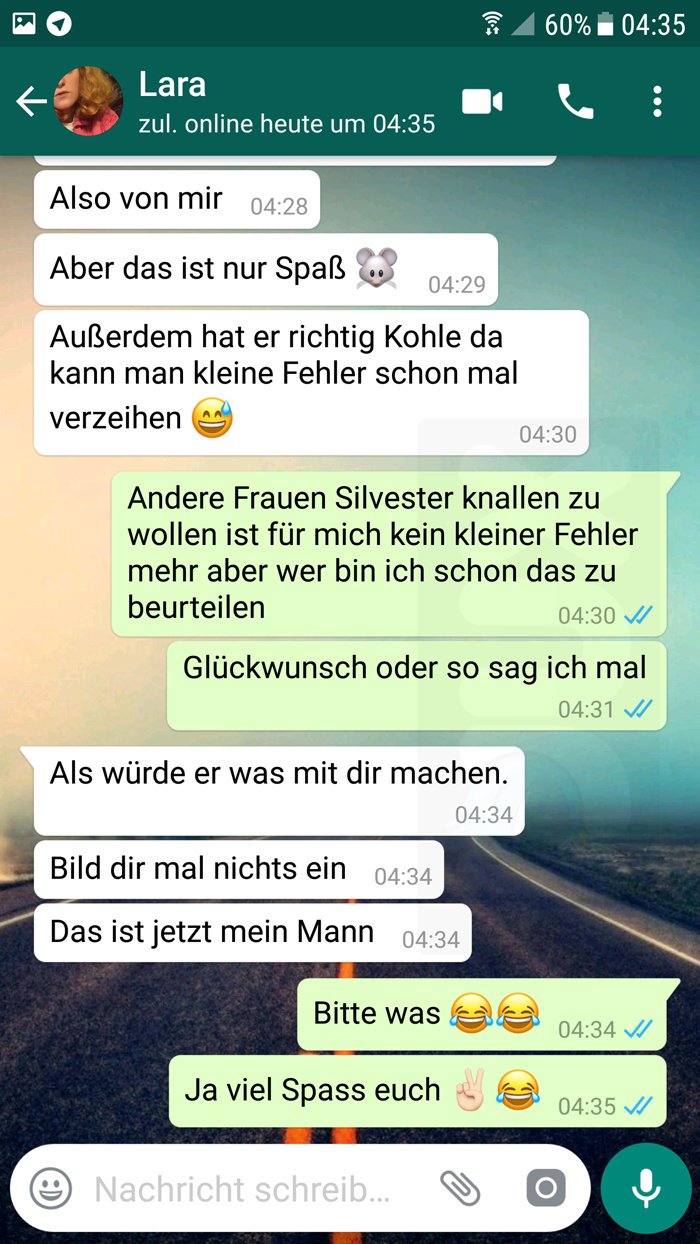
Task: Open the camera from the message bar
Action: 546,1189
